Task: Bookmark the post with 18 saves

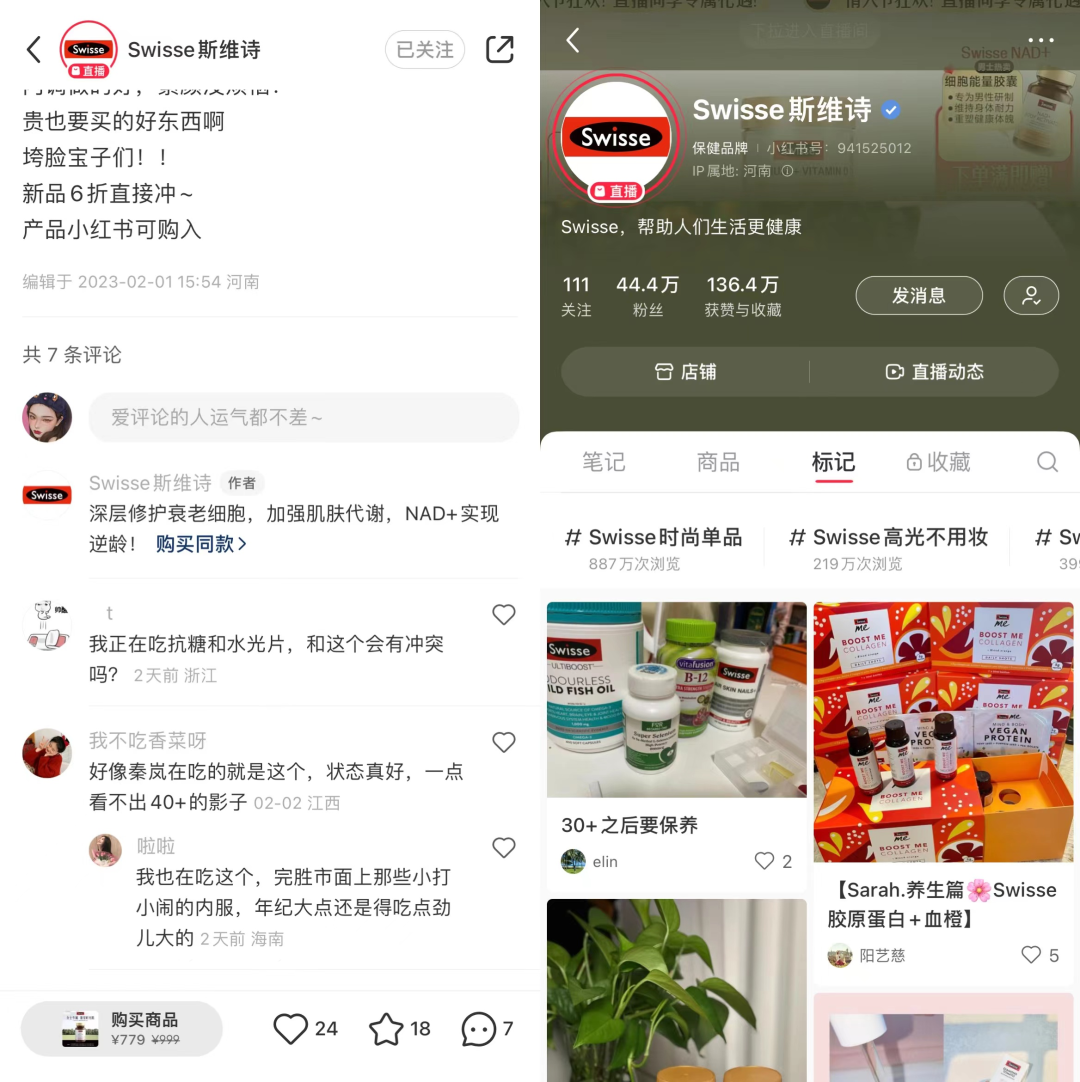Action: click(386, 1028)
